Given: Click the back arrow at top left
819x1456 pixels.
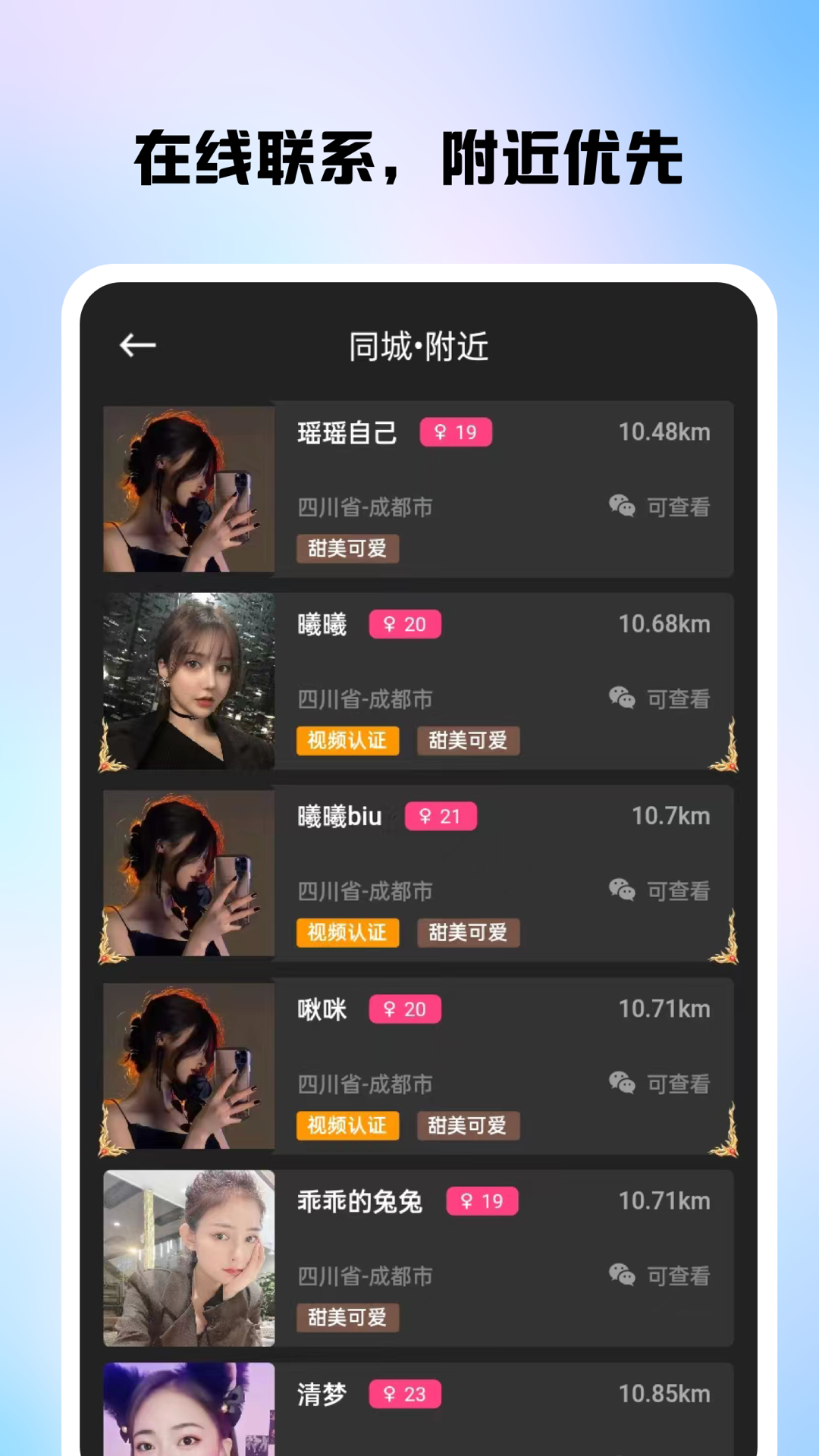Looking at the screenshot, I should (x=138, y=345).
